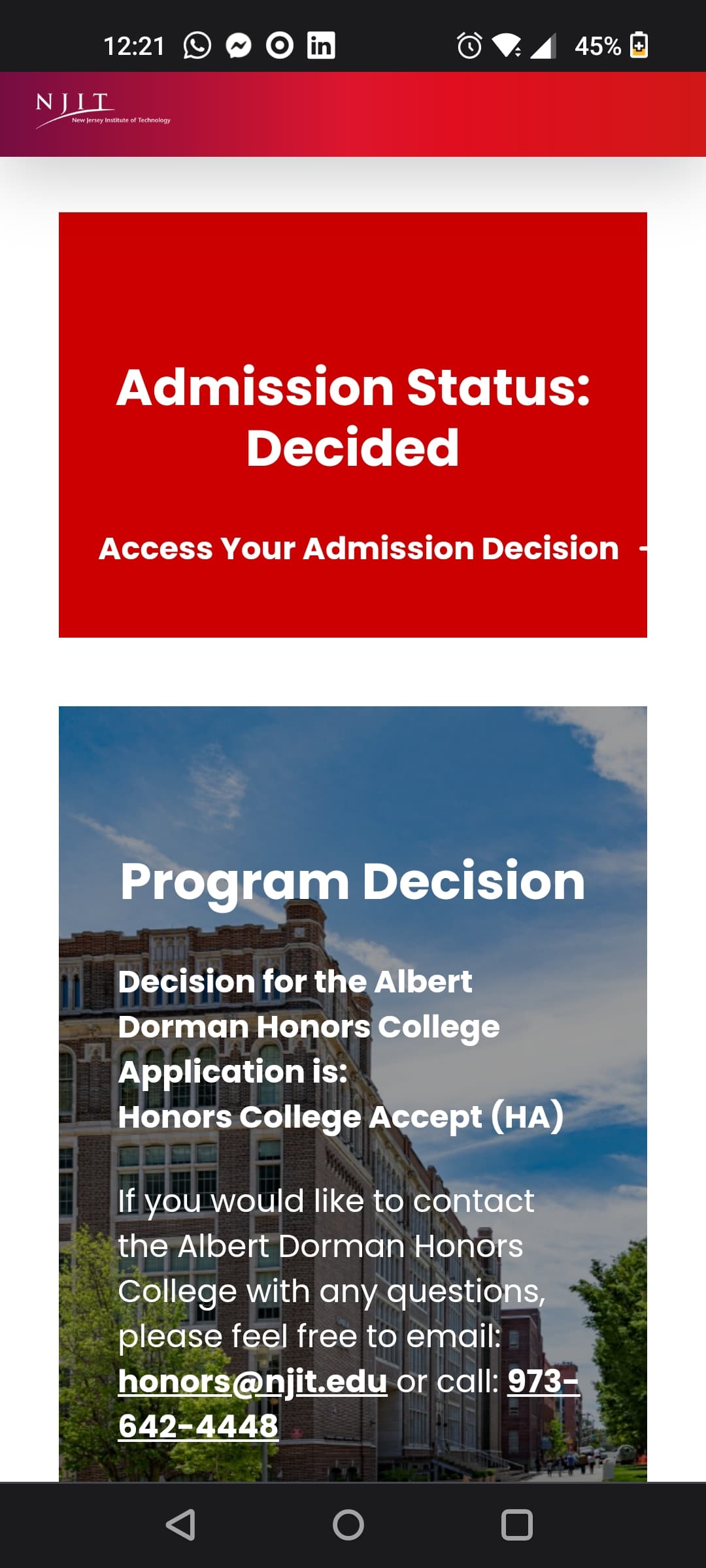Call the 973-642-4448 phone number
The image size is (706, 1568).
pyautogui.click(x=199, y=1426)
